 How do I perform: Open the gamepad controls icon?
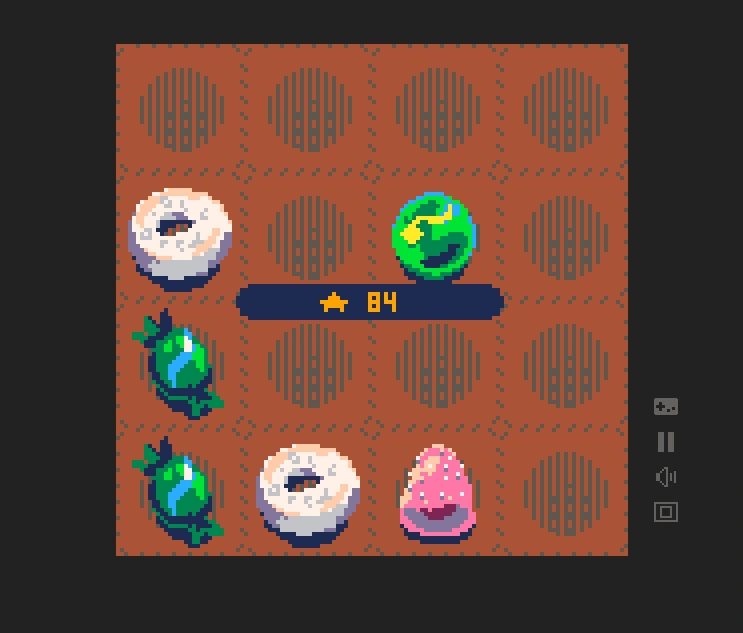pos(666,406)
